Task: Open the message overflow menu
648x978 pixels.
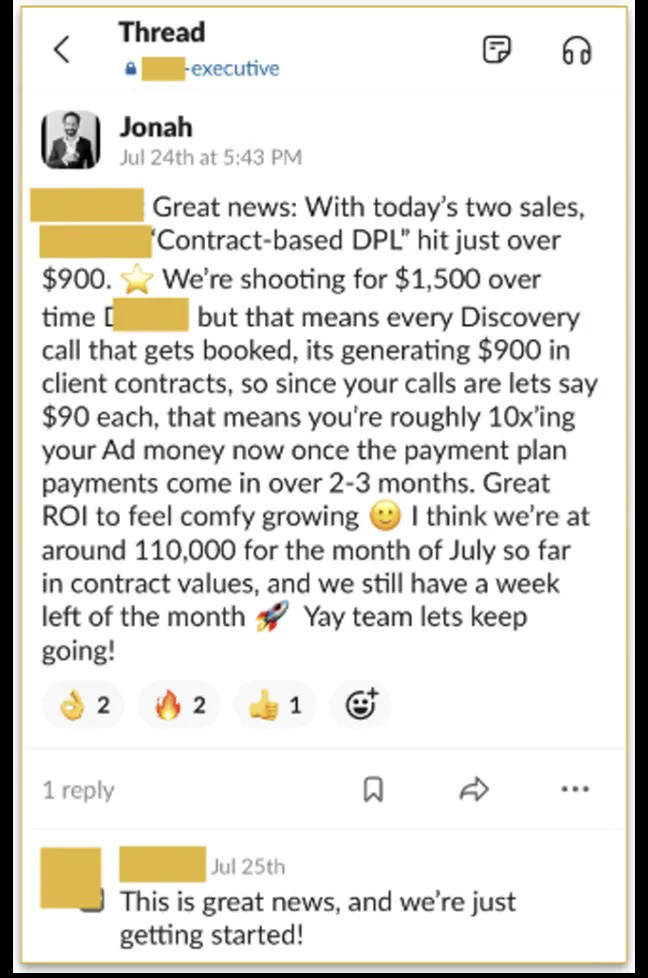Action: [575, 790]
